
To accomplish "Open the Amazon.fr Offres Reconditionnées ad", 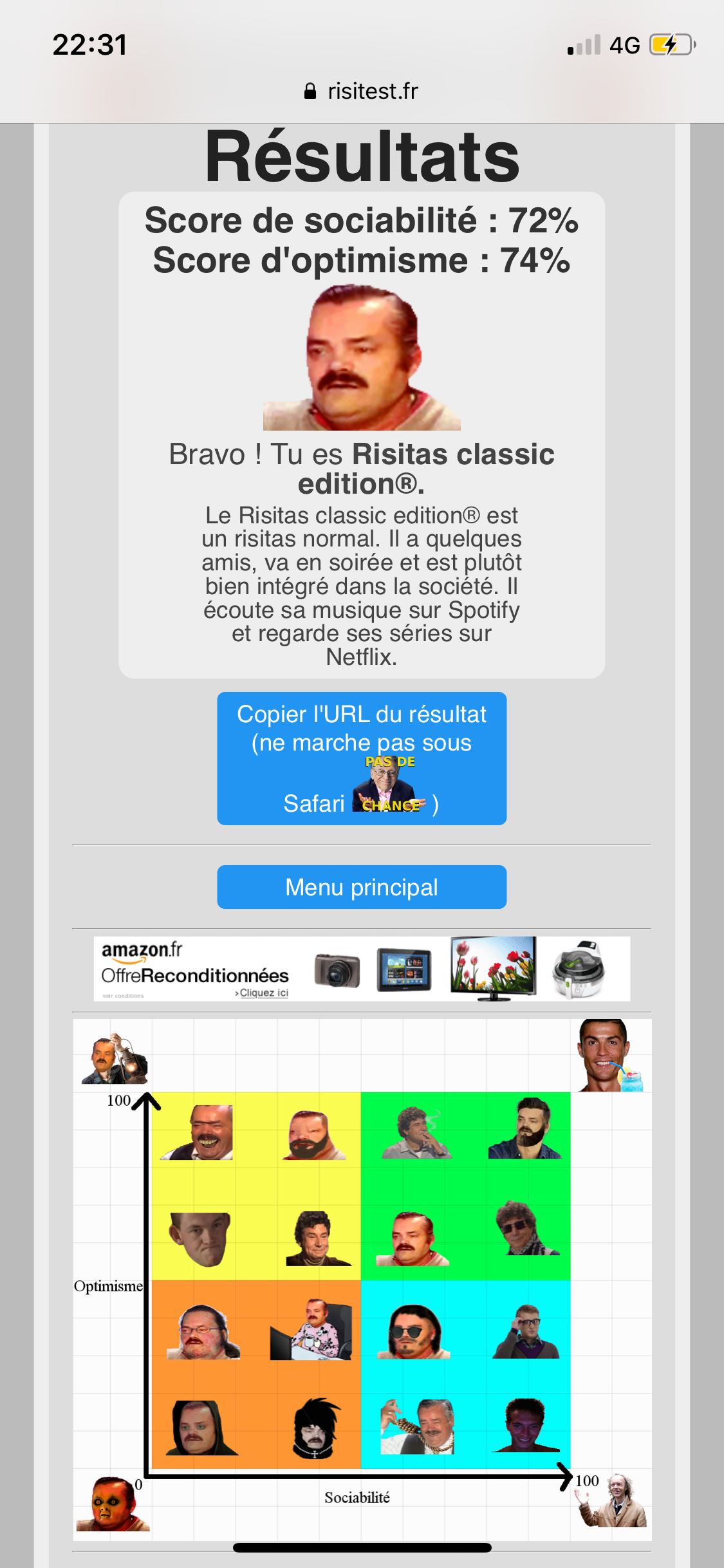I will (x=361, y=968).
